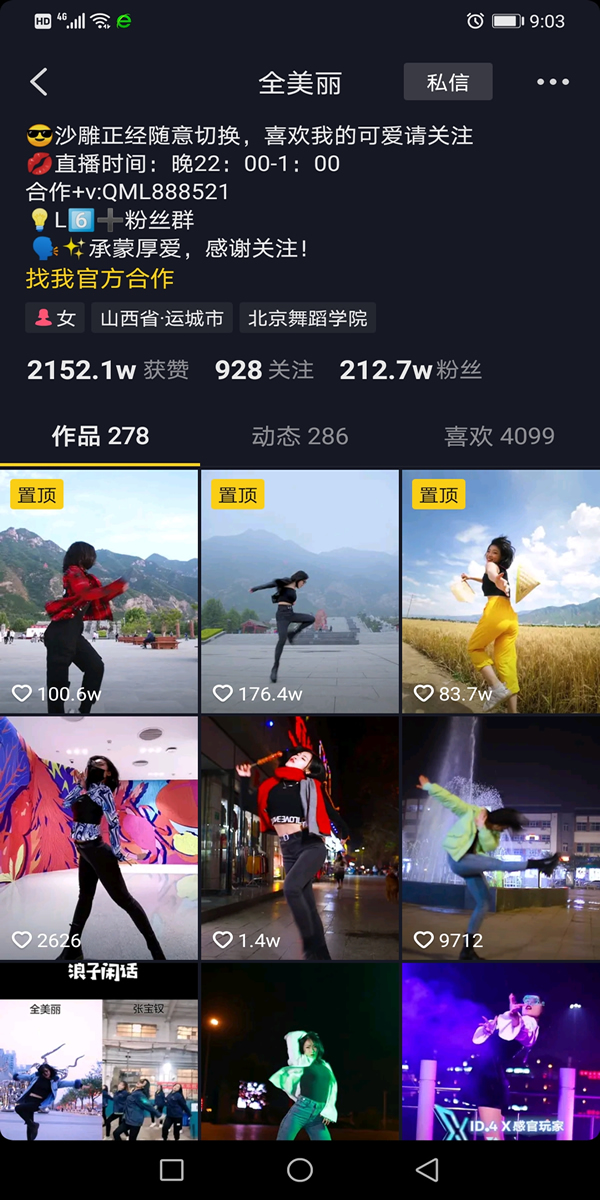Switch to the 喜欢 4099 tab
This screenshot has width=600, height=1200.
[499, 436]
